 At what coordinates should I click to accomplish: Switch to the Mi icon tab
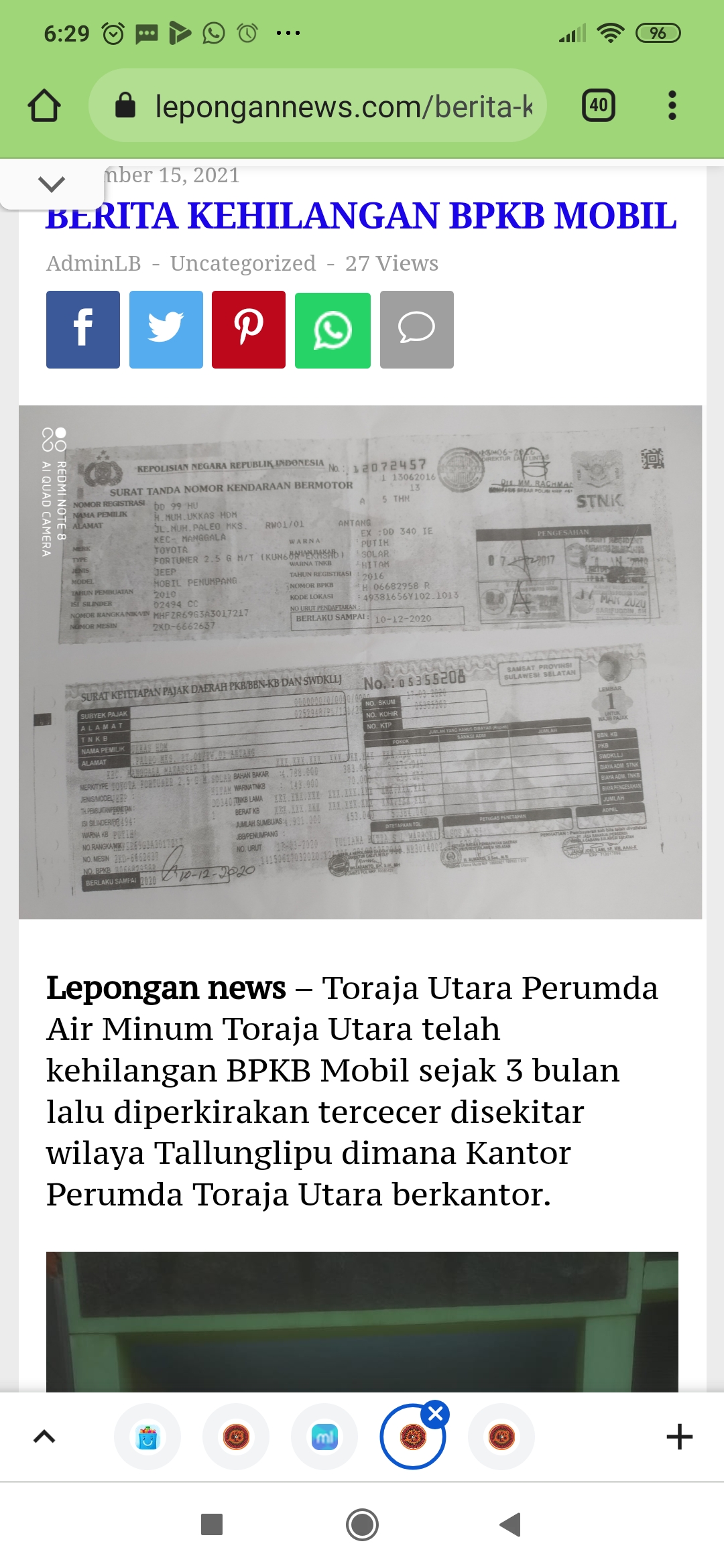pyautogui.click(x=324, y=1437)
